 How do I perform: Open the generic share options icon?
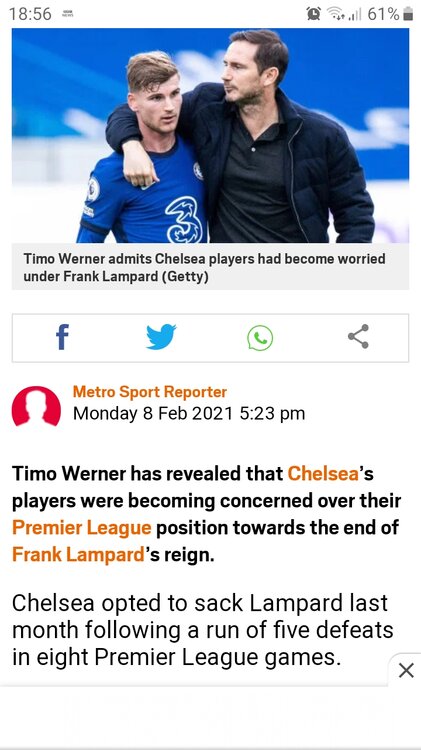point(358,336)
